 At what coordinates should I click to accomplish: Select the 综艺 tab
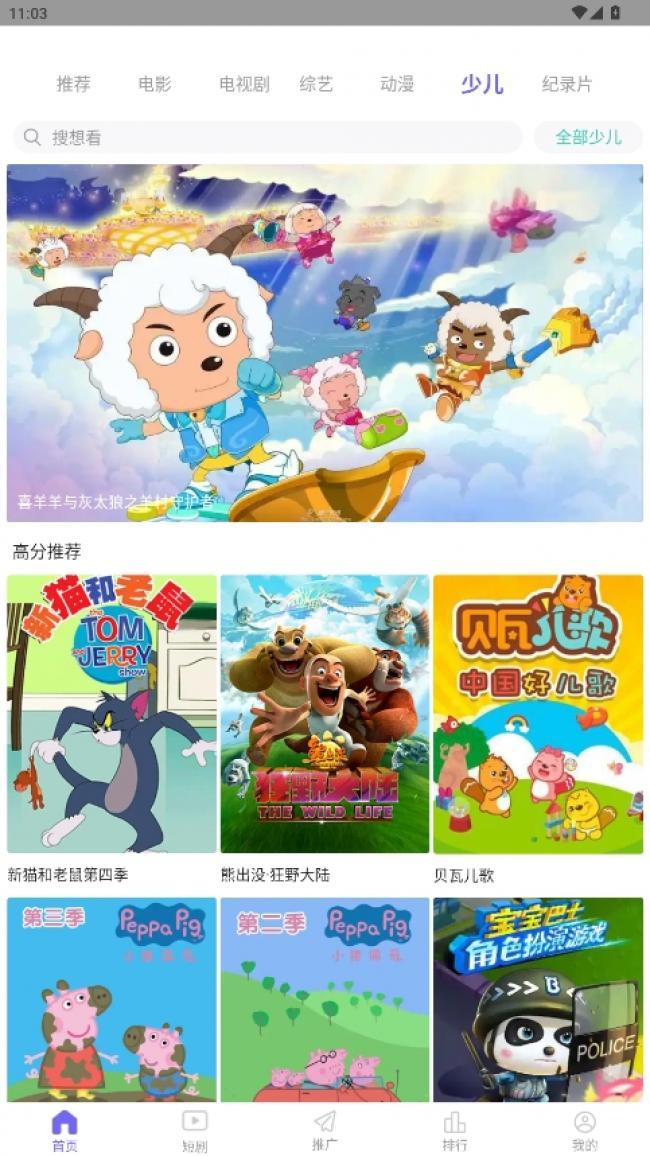(316, 84)
